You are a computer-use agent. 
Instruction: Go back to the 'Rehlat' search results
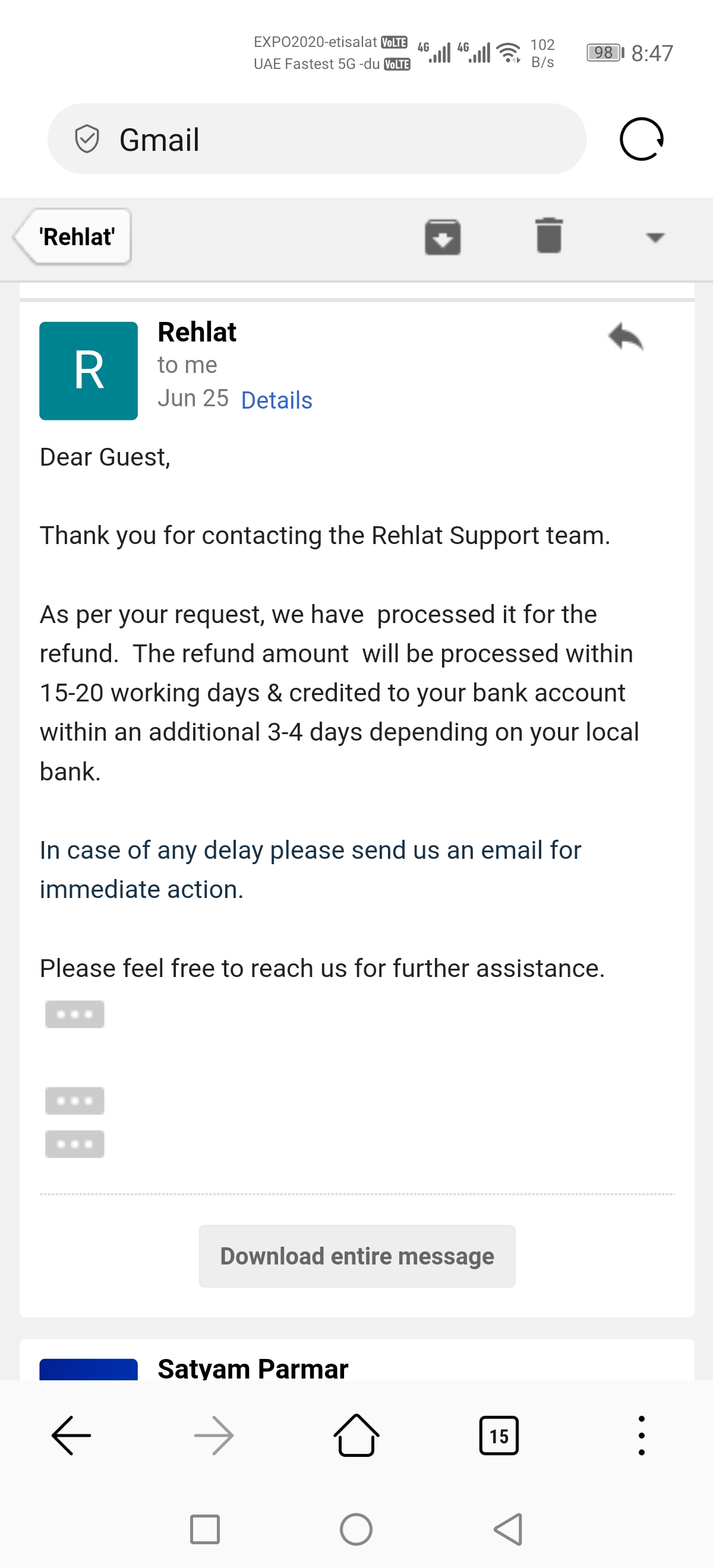73,237
